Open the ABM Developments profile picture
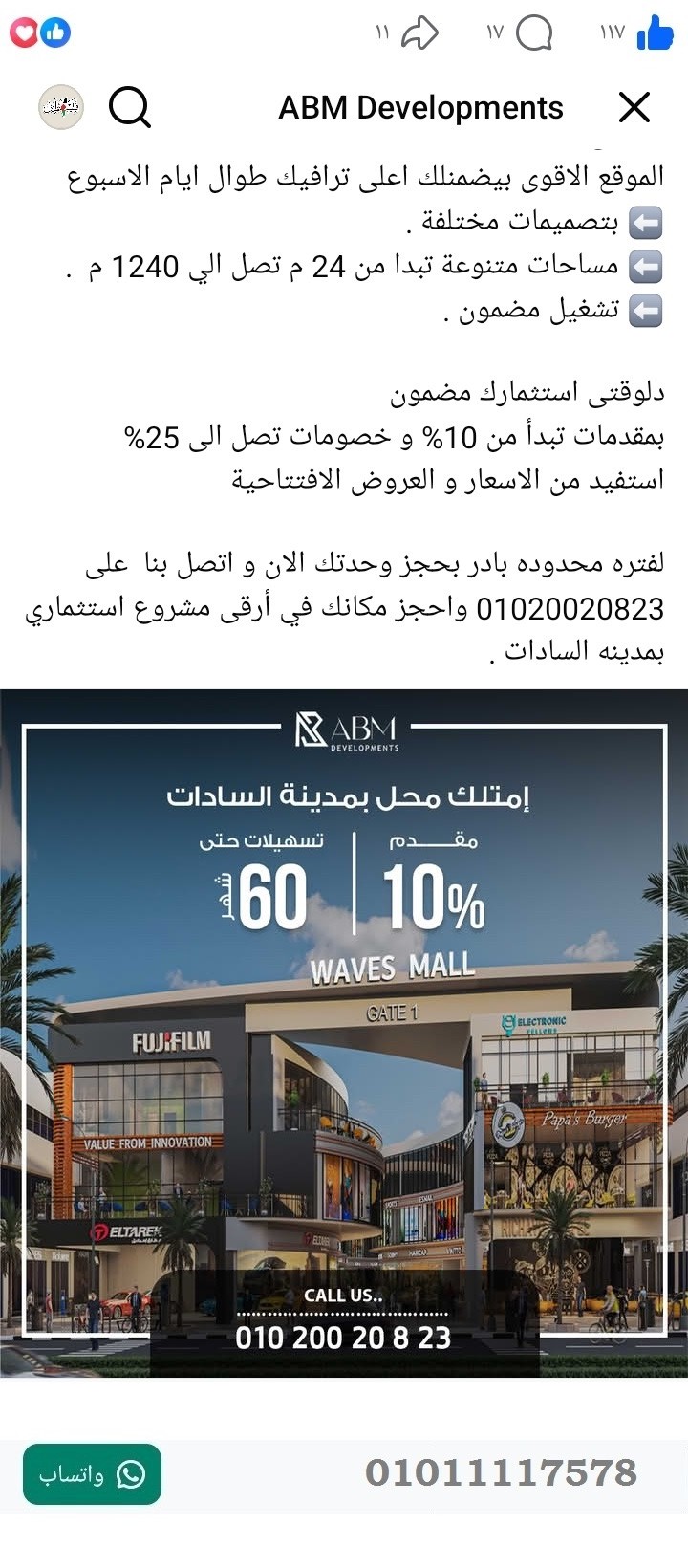Image resolution: width=688 pixels, height=1568 pixels. [59, 107]
